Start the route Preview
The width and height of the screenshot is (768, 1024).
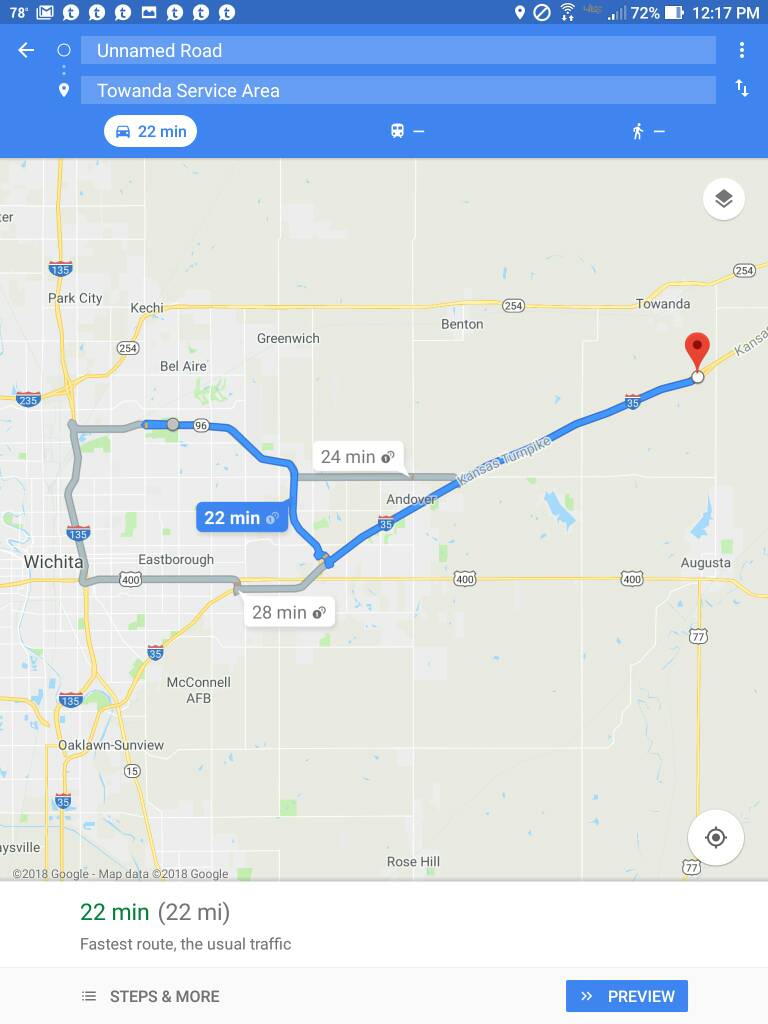(627, 996)
